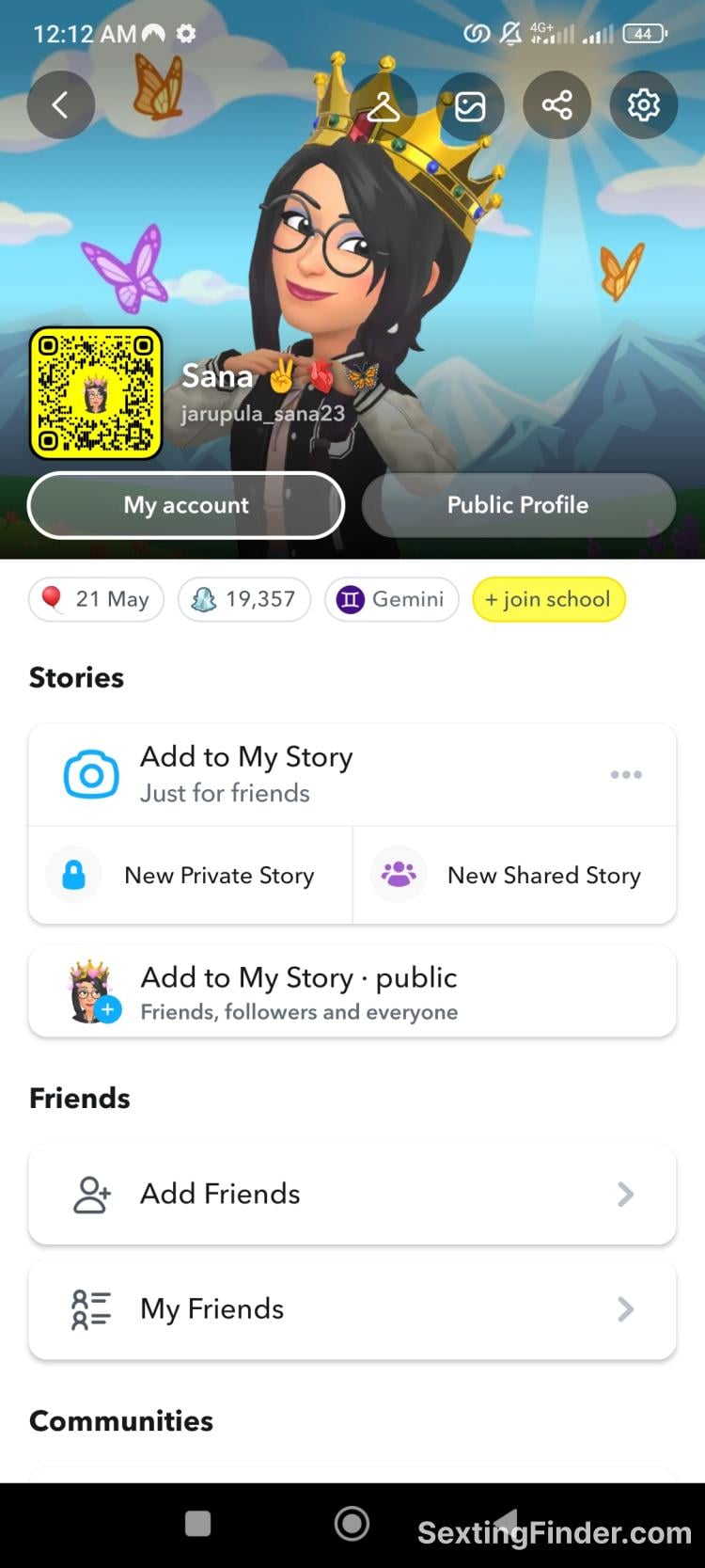Open the 19,357 Snap score chip
Viewport: 705px width, 1568px height.
(x=244, y=599)
